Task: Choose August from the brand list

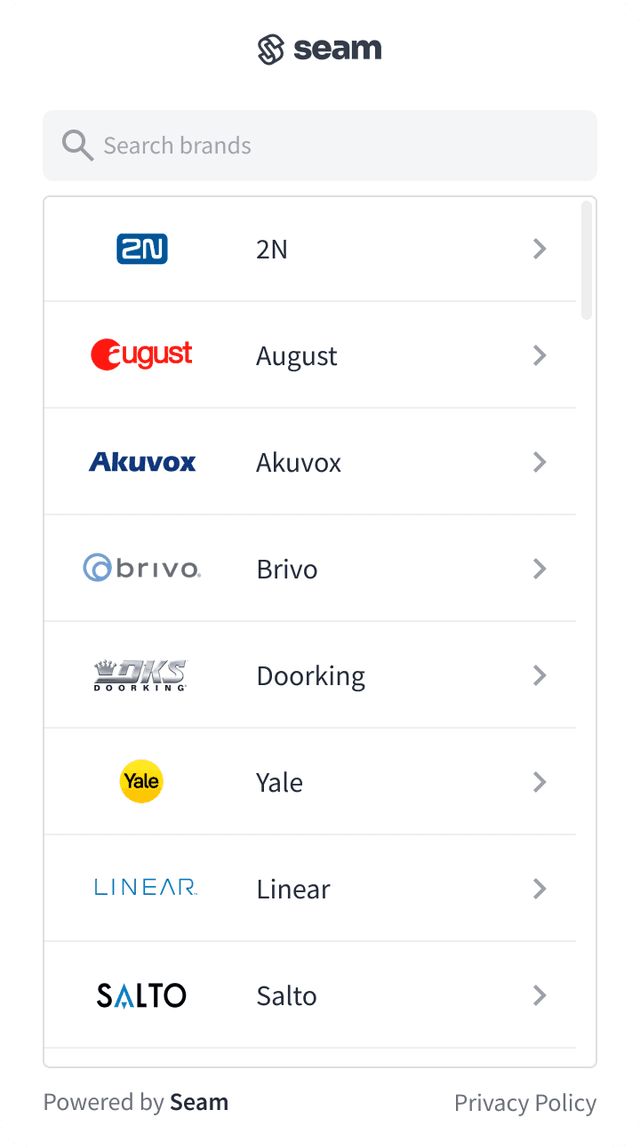Action: pos(310,356)
